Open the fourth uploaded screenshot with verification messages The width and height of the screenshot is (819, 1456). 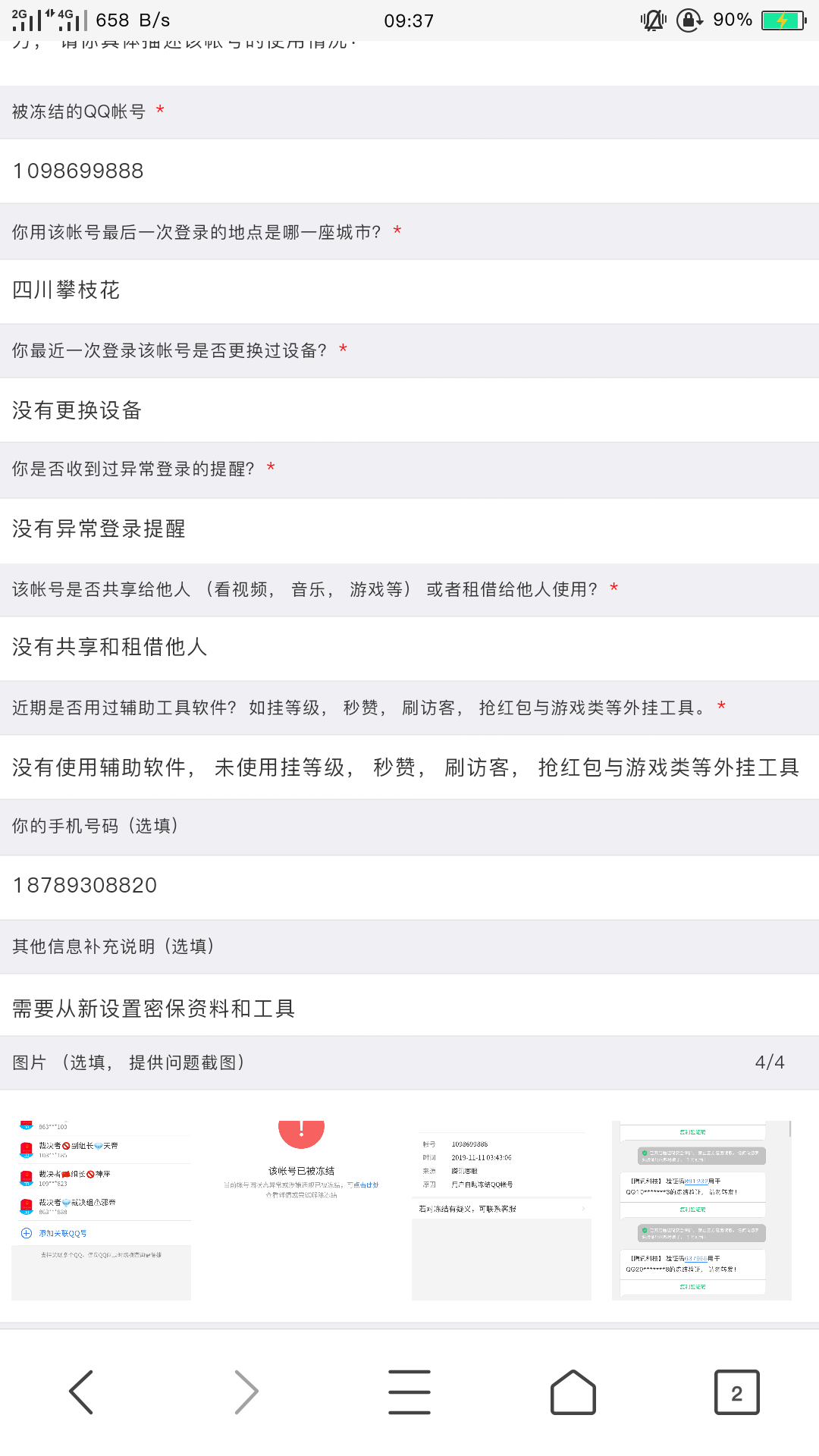pyautogui.click(x=701, y=1210)
